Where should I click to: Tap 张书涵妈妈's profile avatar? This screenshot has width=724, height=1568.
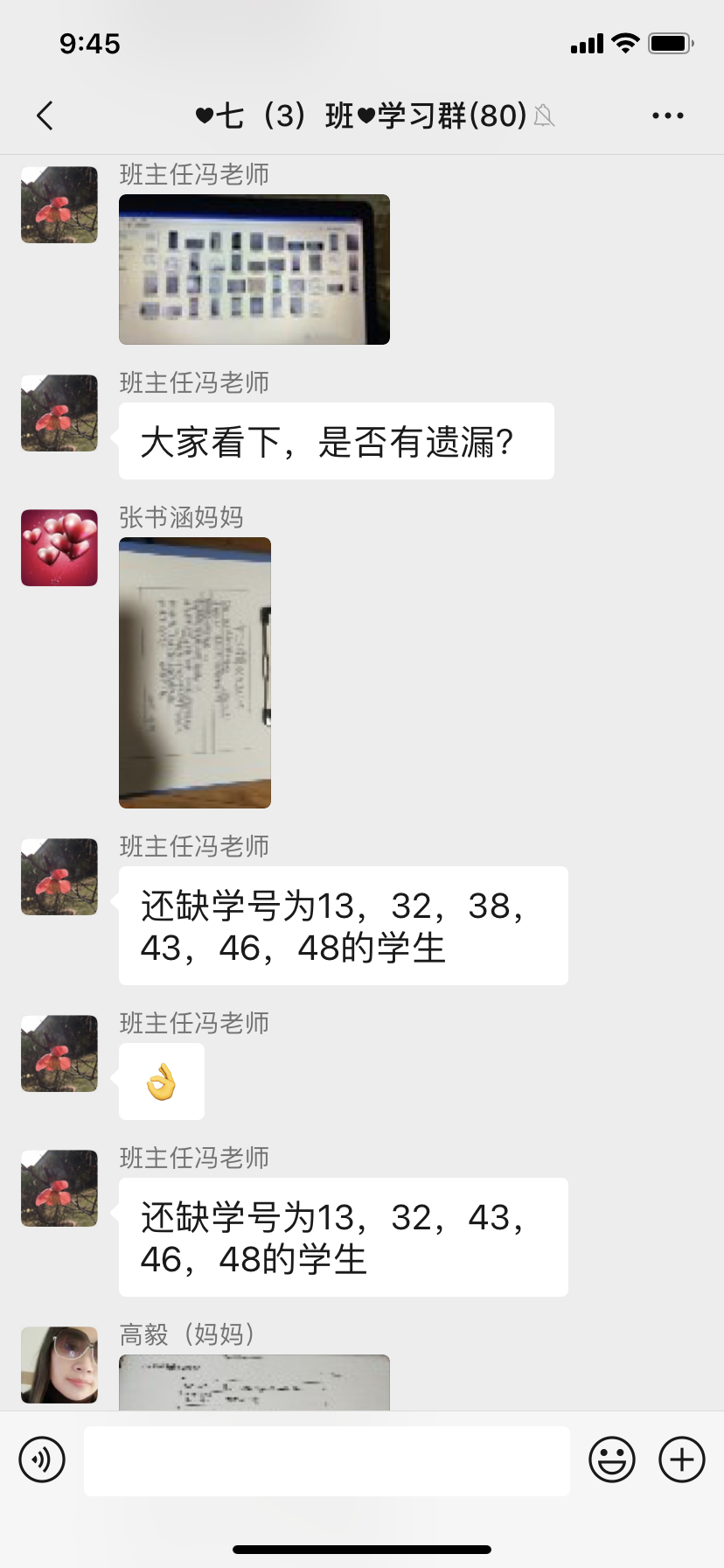click(59, 548)
